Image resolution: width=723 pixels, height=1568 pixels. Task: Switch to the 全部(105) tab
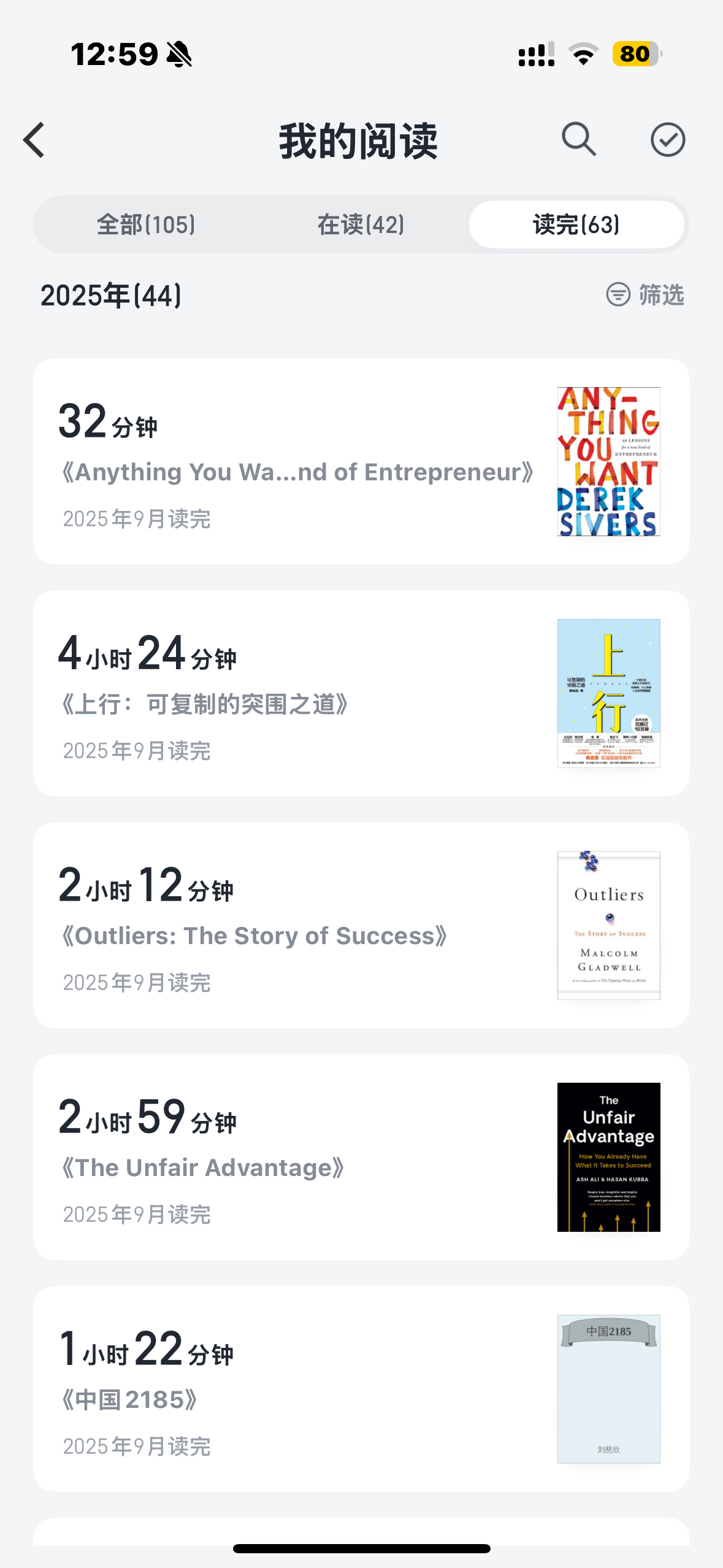point(146,225)
